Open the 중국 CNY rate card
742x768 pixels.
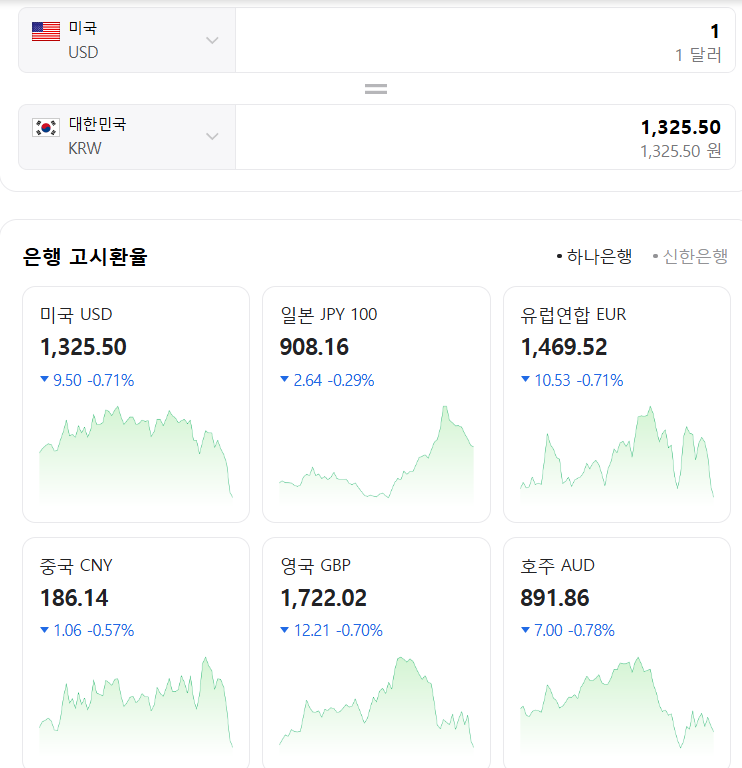coord(136,652)
